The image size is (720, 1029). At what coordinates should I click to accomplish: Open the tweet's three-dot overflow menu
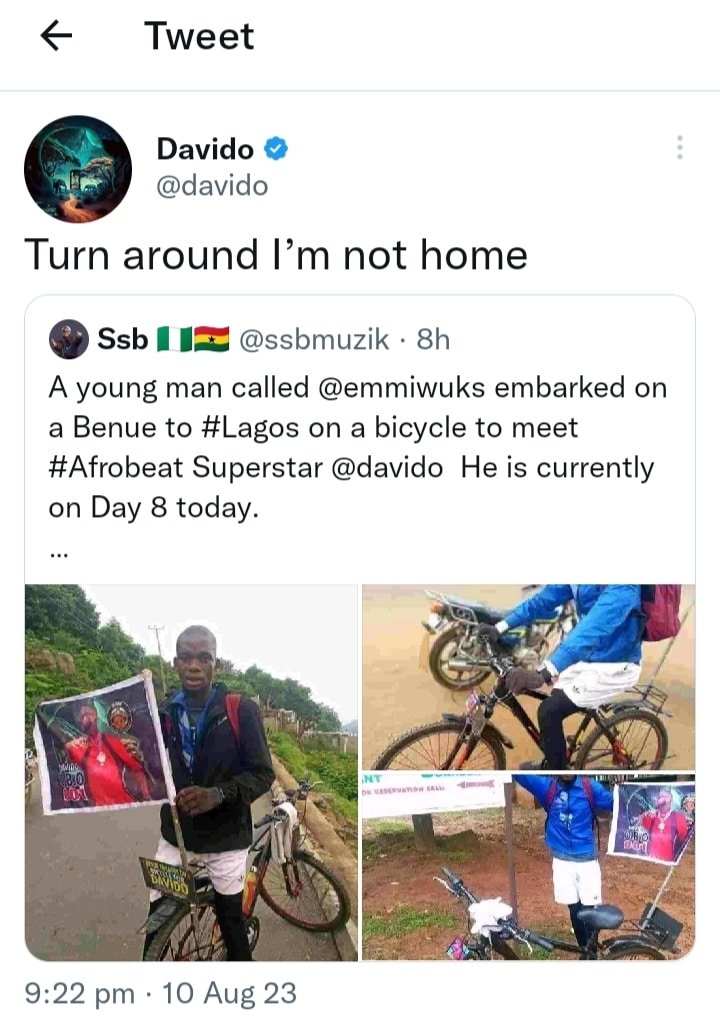680,148
